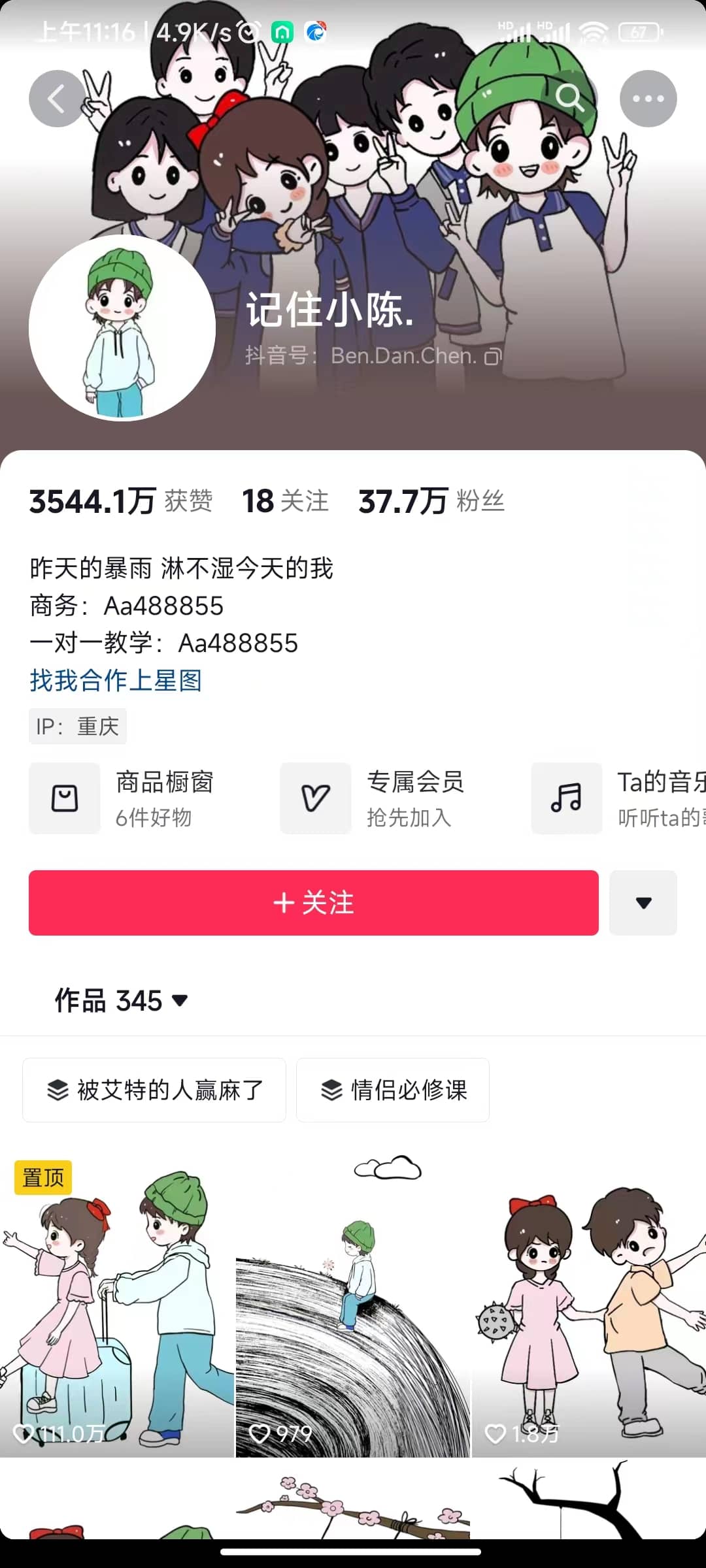This screenshot has height=1568, width=706.
Task: Open Ta的音乐 with the music note icon
Action: (566, 798)
